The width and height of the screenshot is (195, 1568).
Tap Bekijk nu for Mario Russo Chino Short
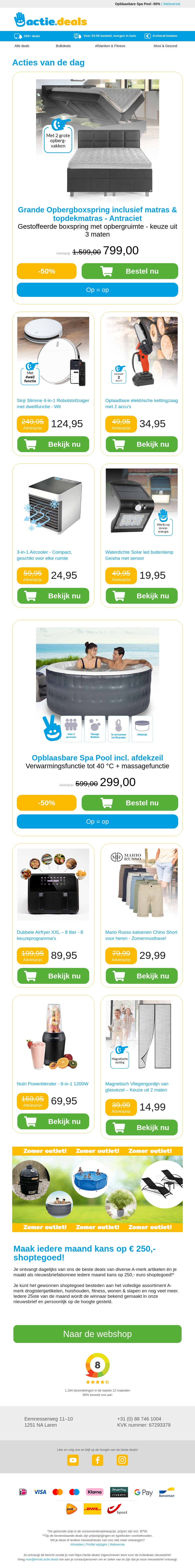[x=142, y=976]
